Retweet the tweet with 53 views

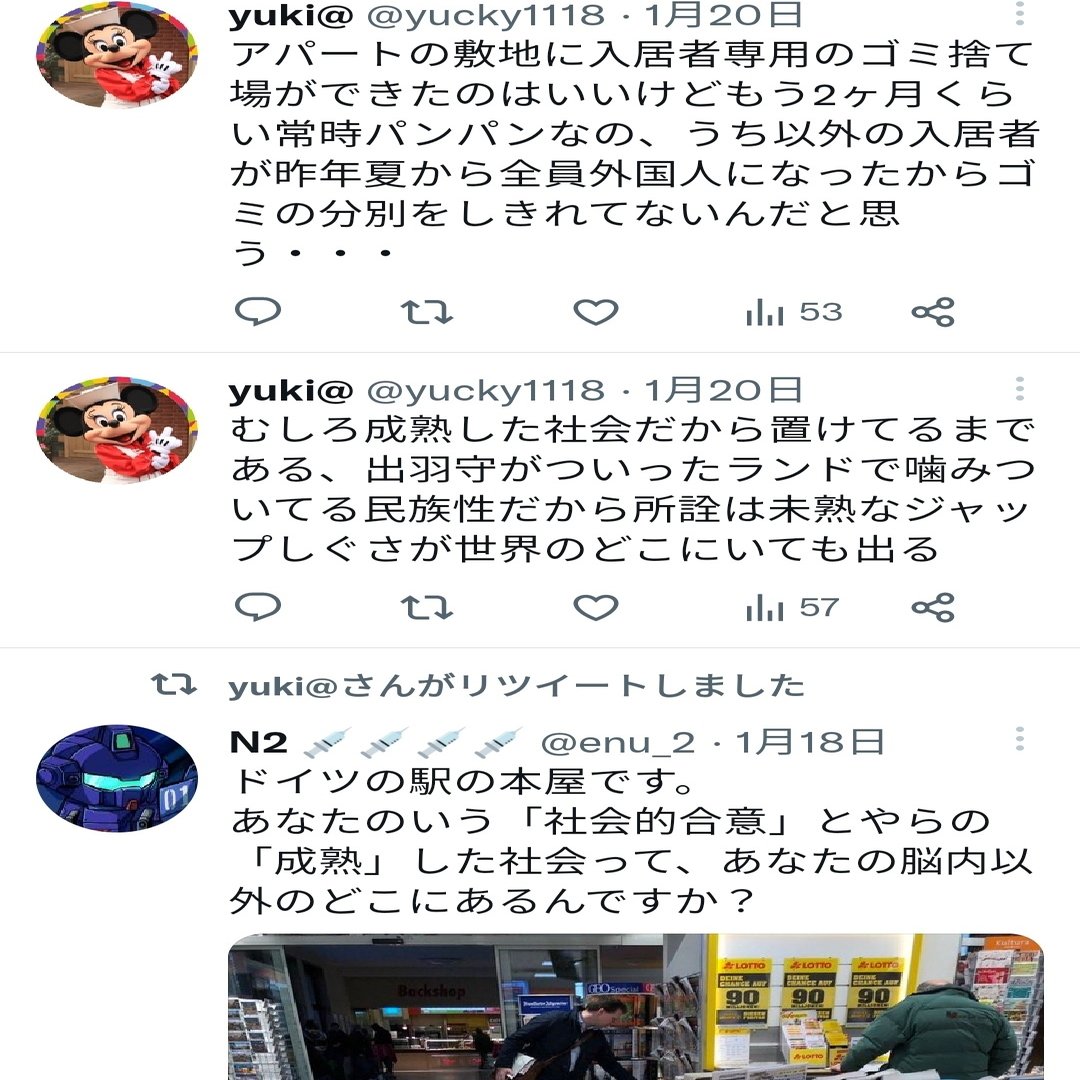(427, 312)
